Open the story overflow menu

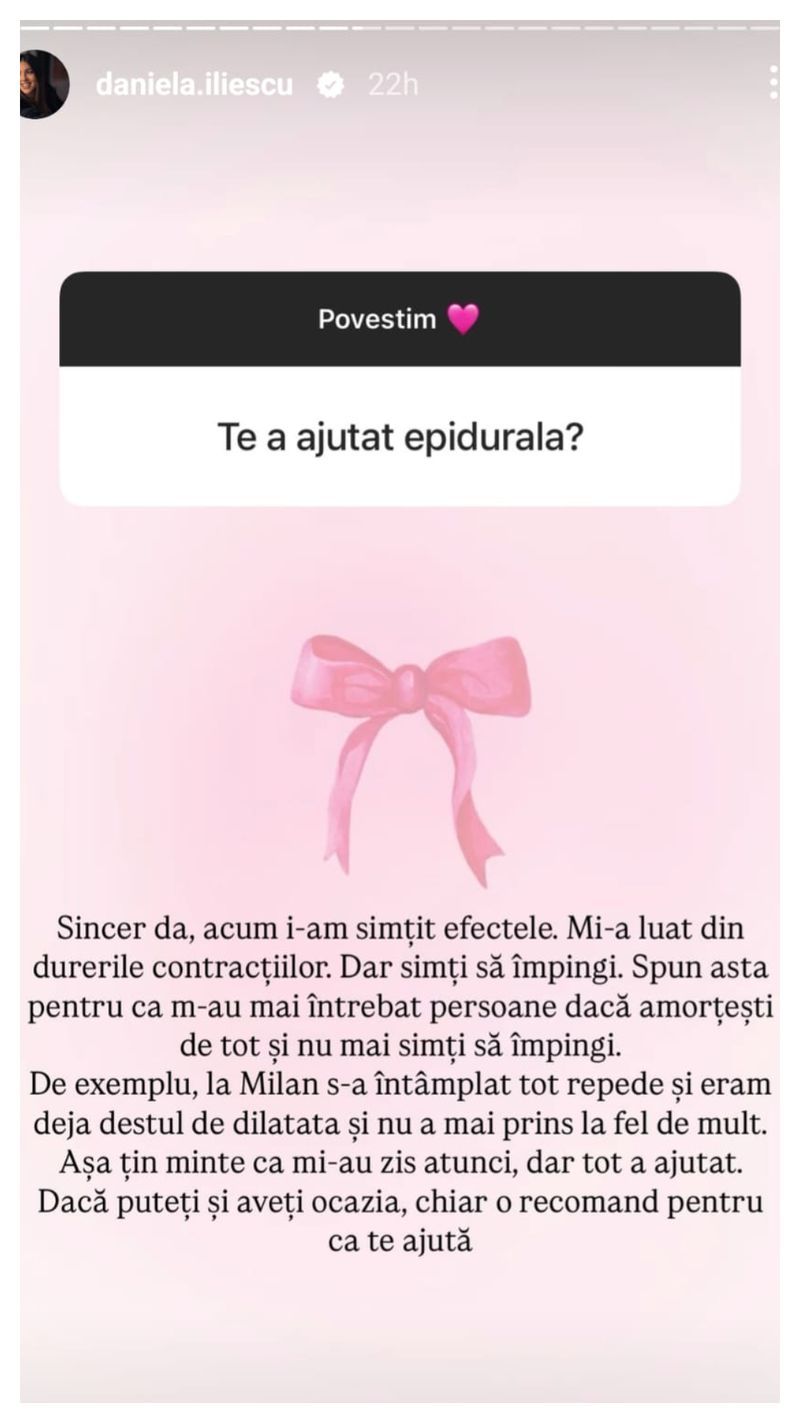(774, 83)
